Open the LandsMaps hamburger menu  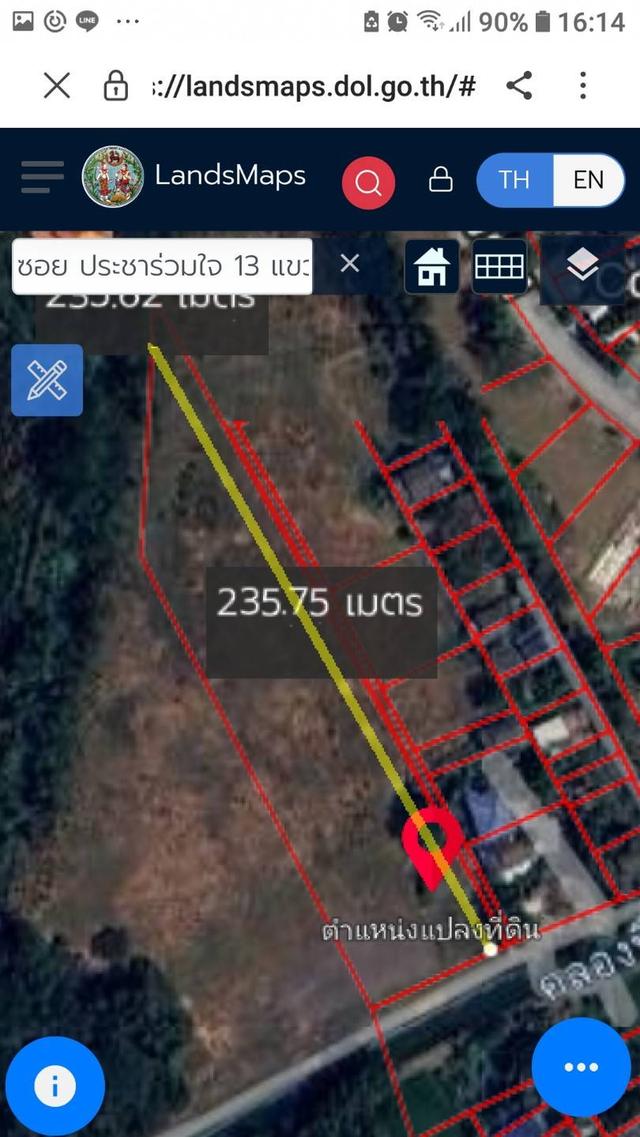tap(42, 177)
